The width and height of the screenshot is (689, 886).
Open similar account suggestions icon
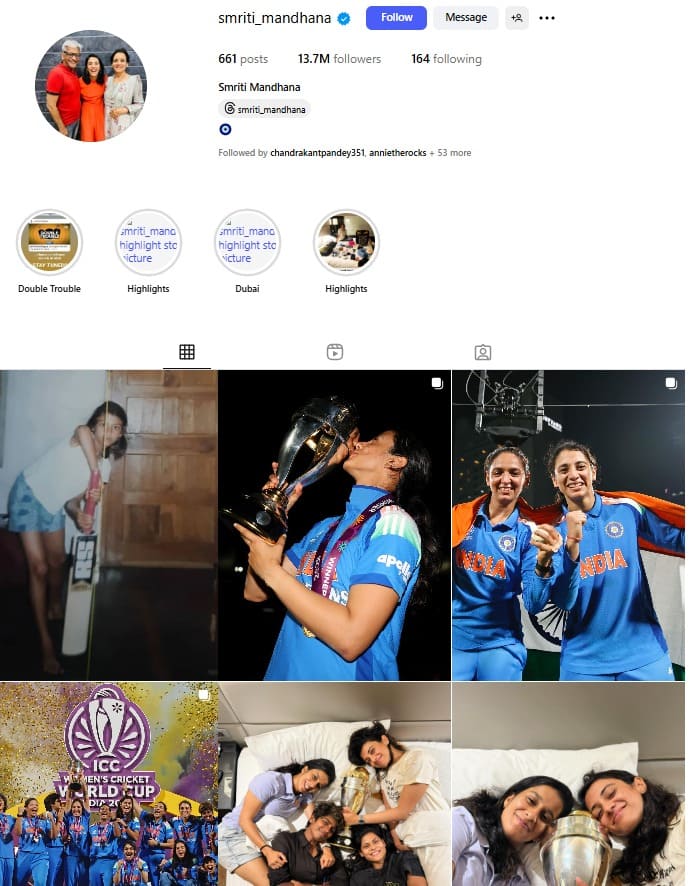(517, 18)
